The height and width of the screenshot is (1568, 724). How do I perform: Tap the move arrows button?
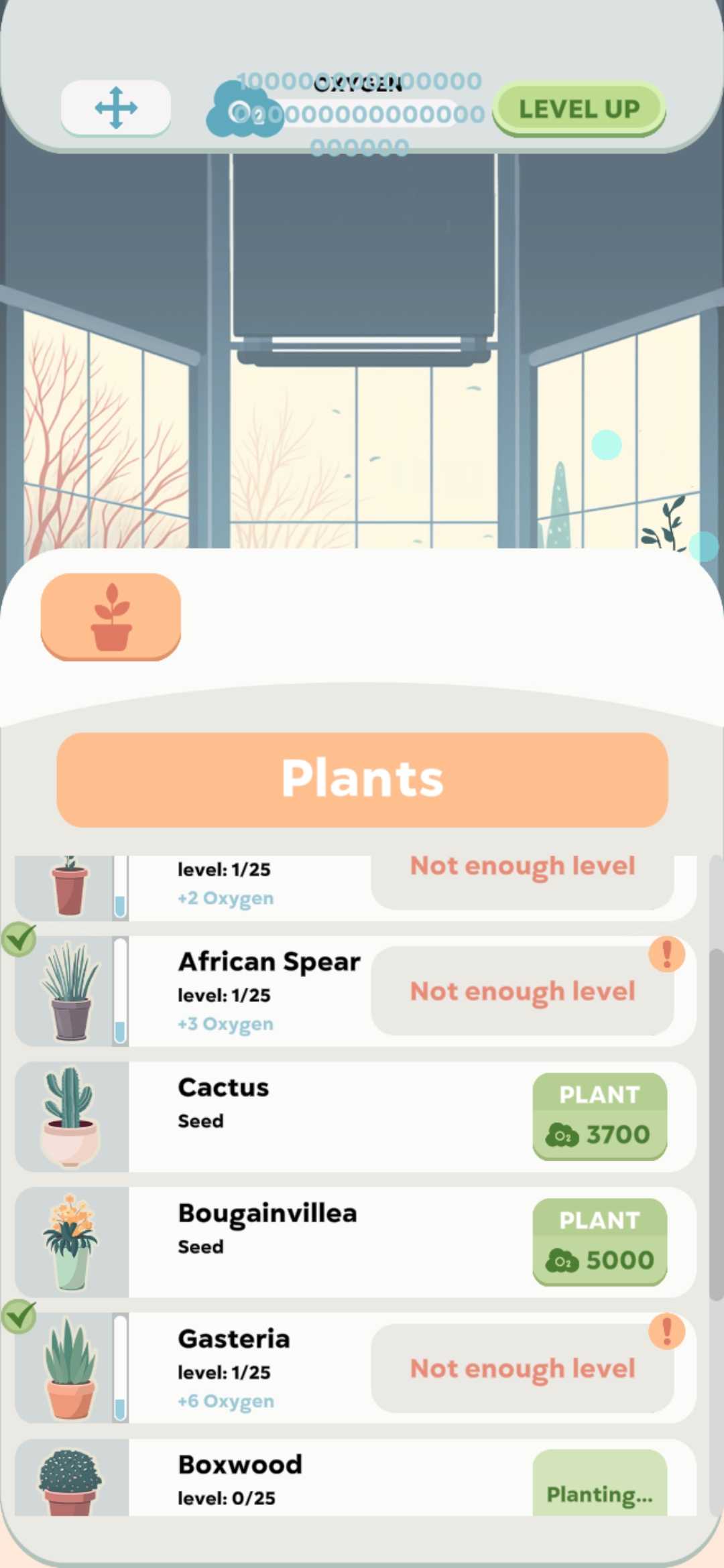point(116,107)
